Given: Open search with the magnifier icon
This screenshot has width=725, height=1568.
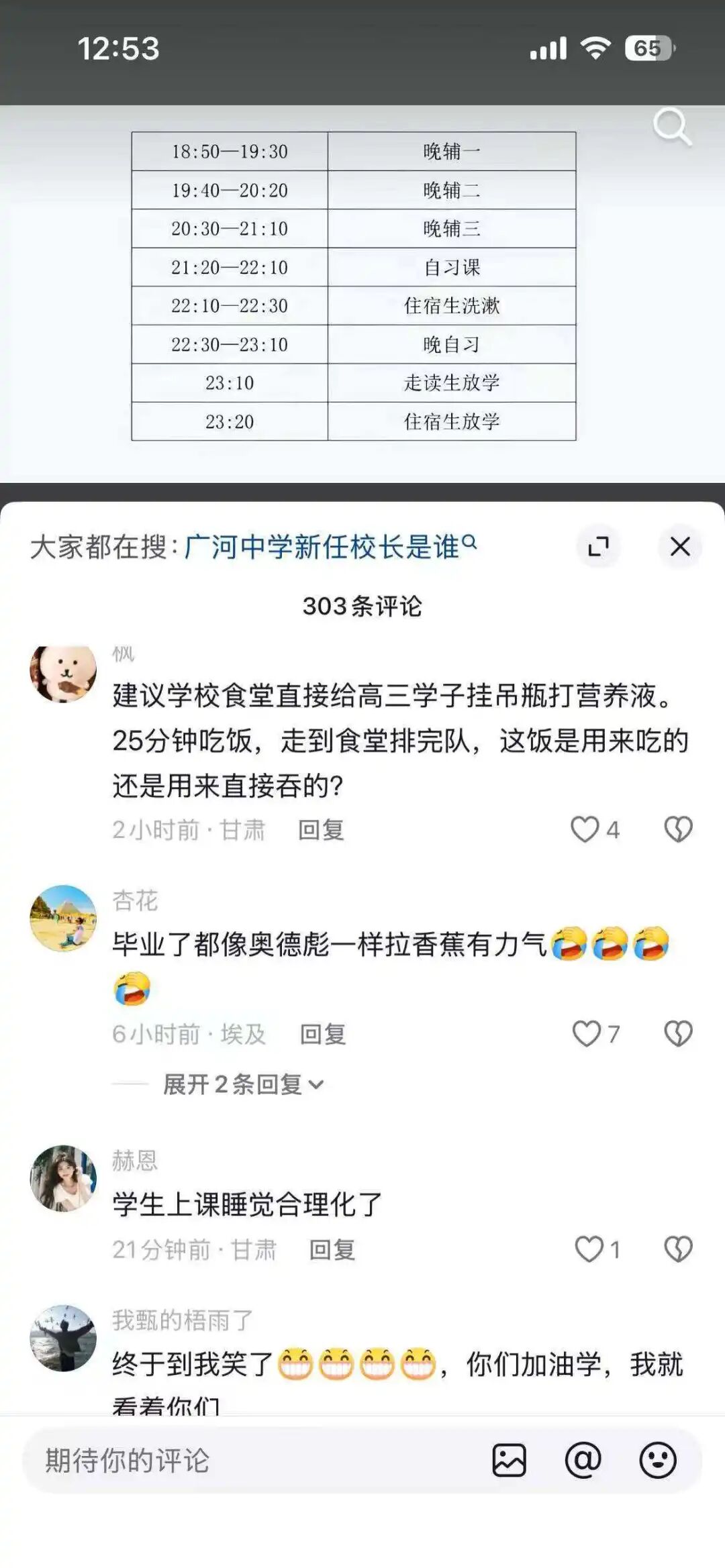Looking at the screenshot, I should coord(670,125).
